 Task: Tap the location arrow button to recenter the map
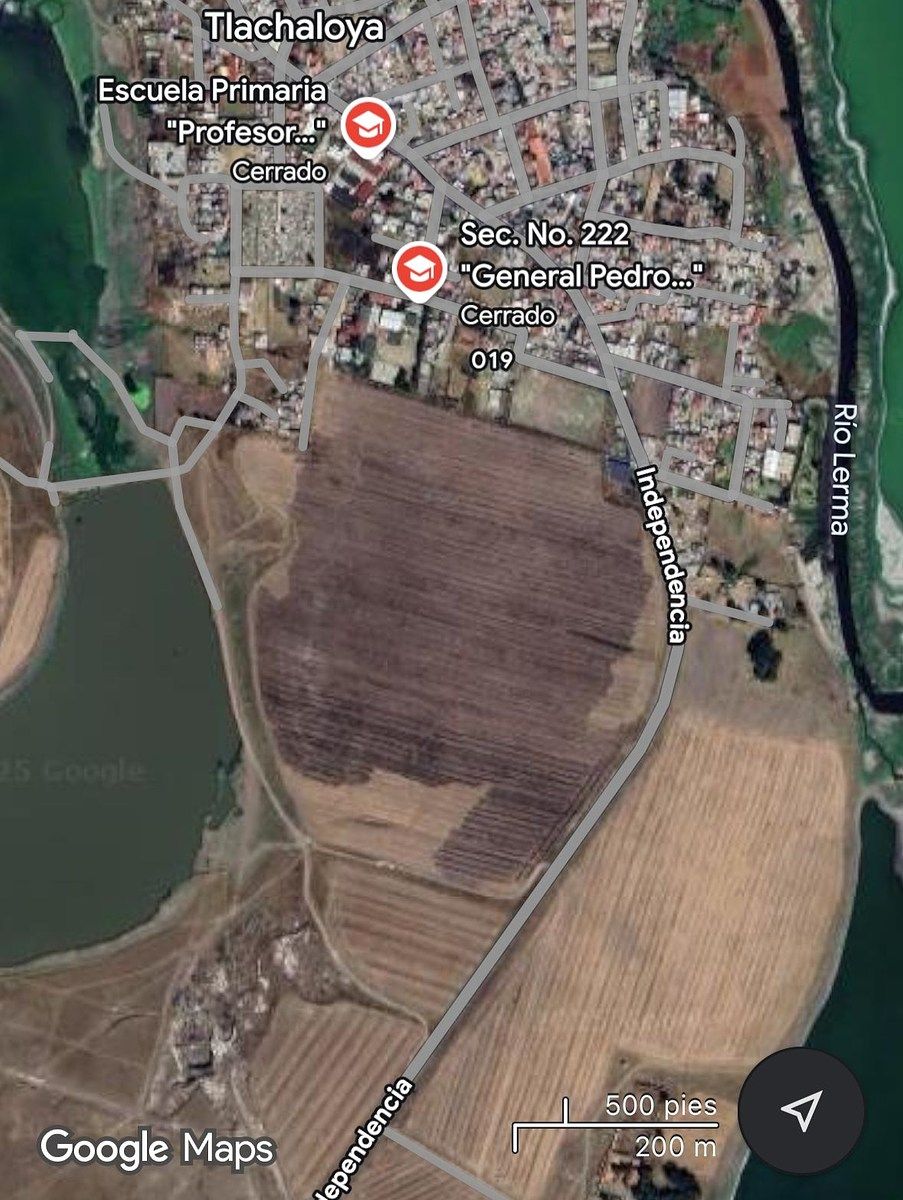pyautogui.click(x=801, y=1110)
